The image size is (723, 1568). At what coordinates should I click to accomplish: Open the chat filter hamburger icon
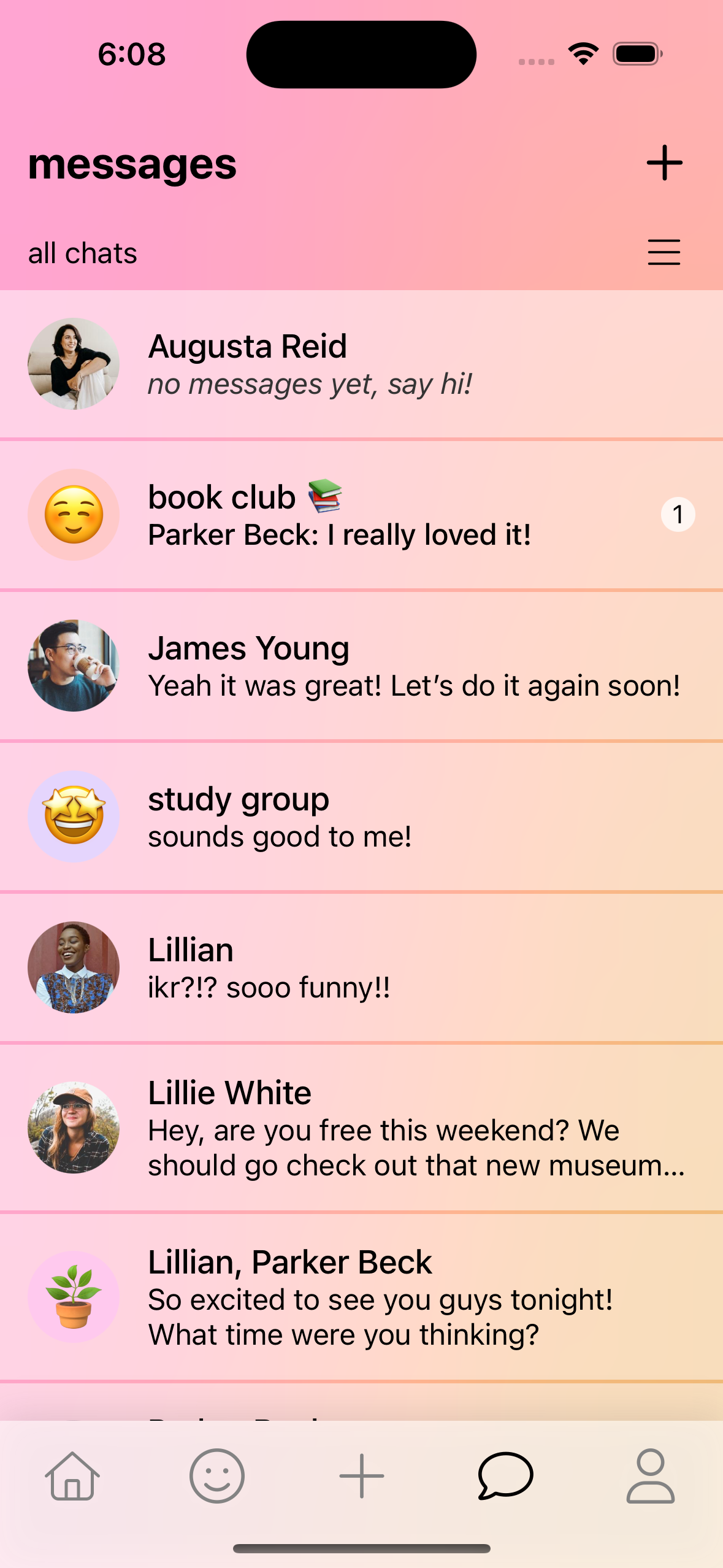coord(664,252)
